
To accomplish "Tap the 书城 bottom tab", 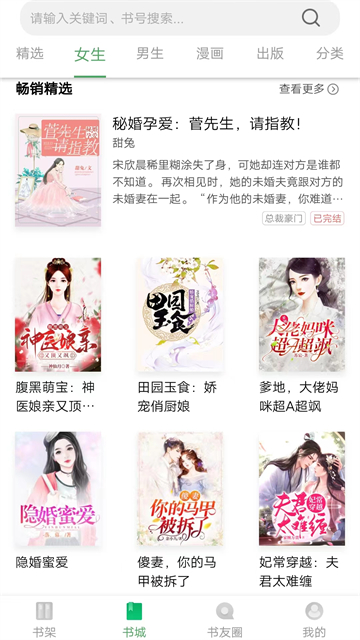I will [x=134, y=620].
